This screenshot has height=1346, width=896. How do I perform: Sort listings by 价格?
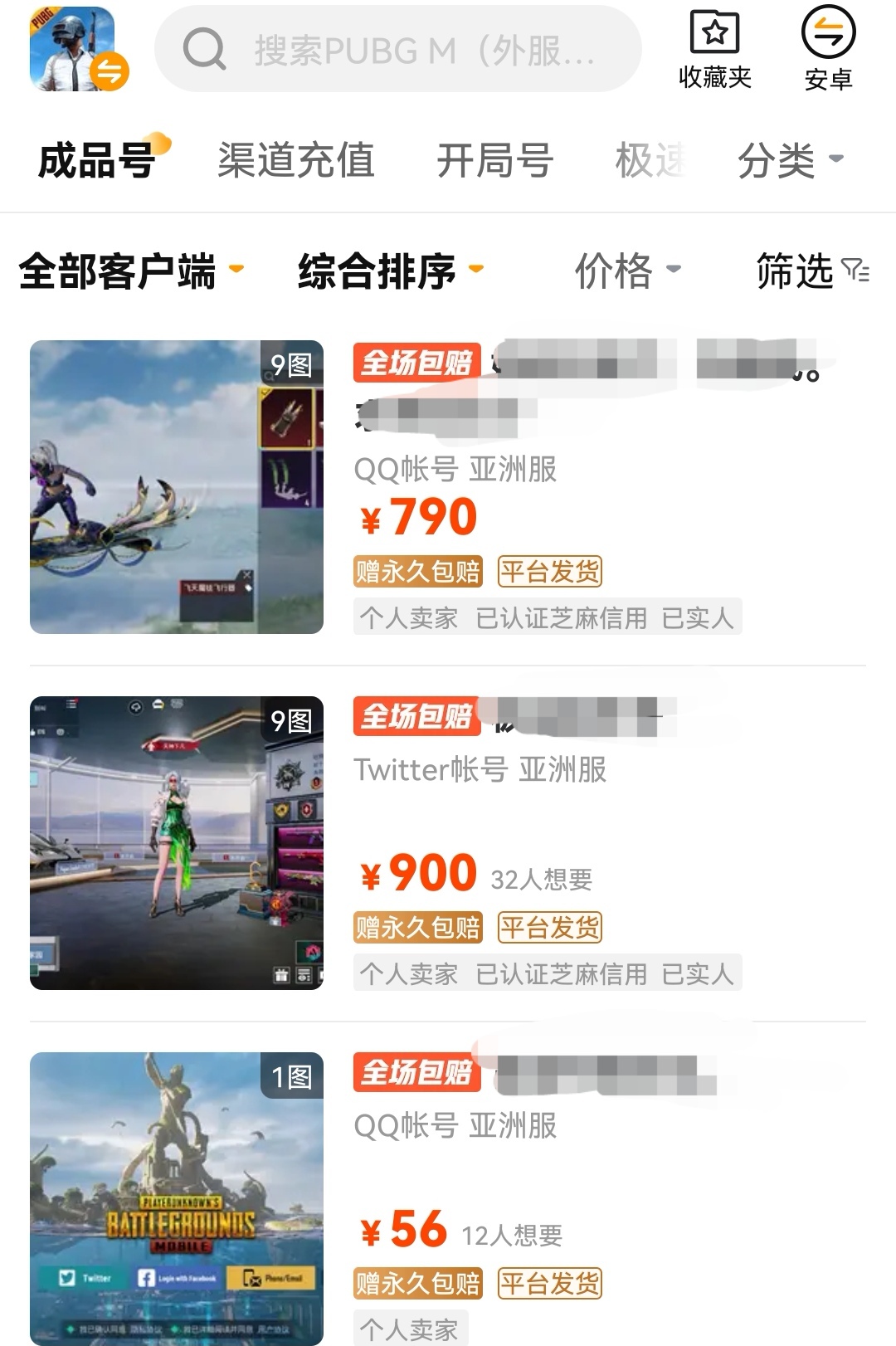point(627,271)
